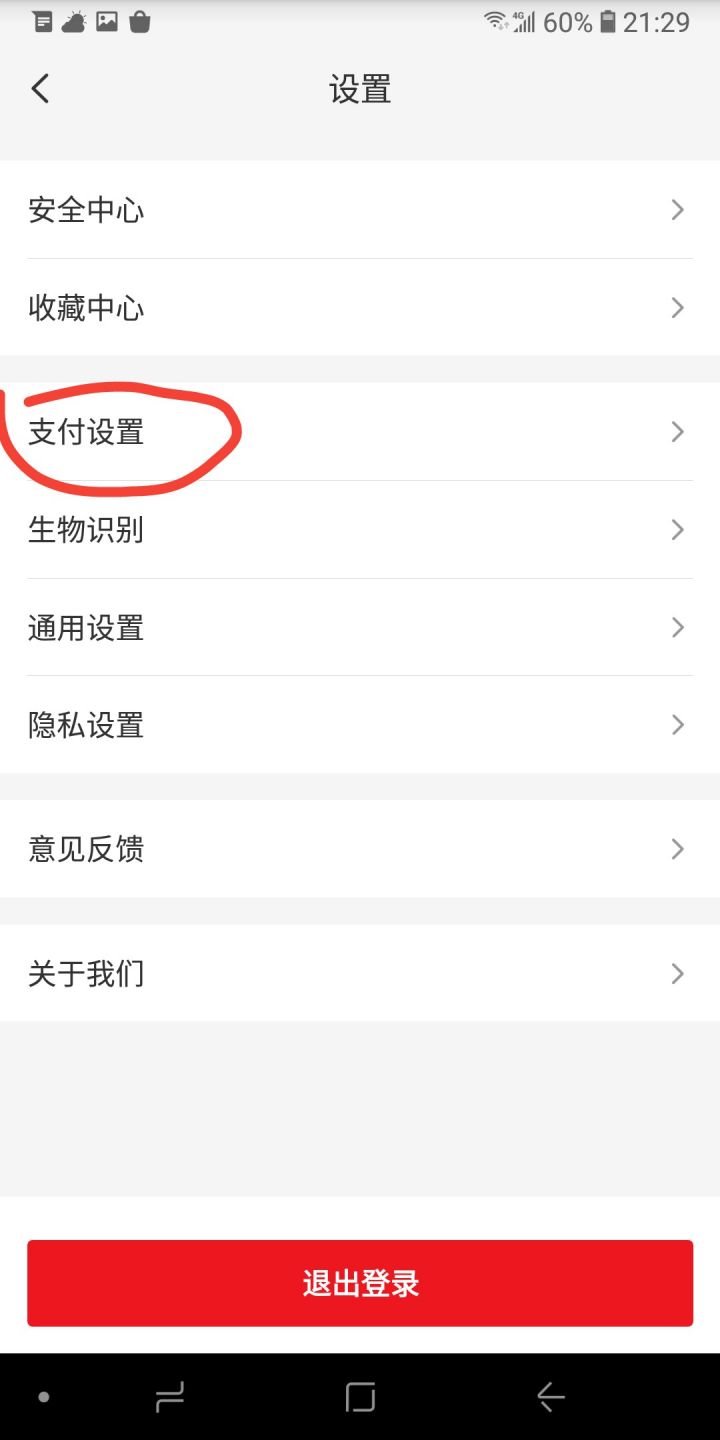Open 通用设置 (General Settings)

pyautogui.click(x=360, y=628)
